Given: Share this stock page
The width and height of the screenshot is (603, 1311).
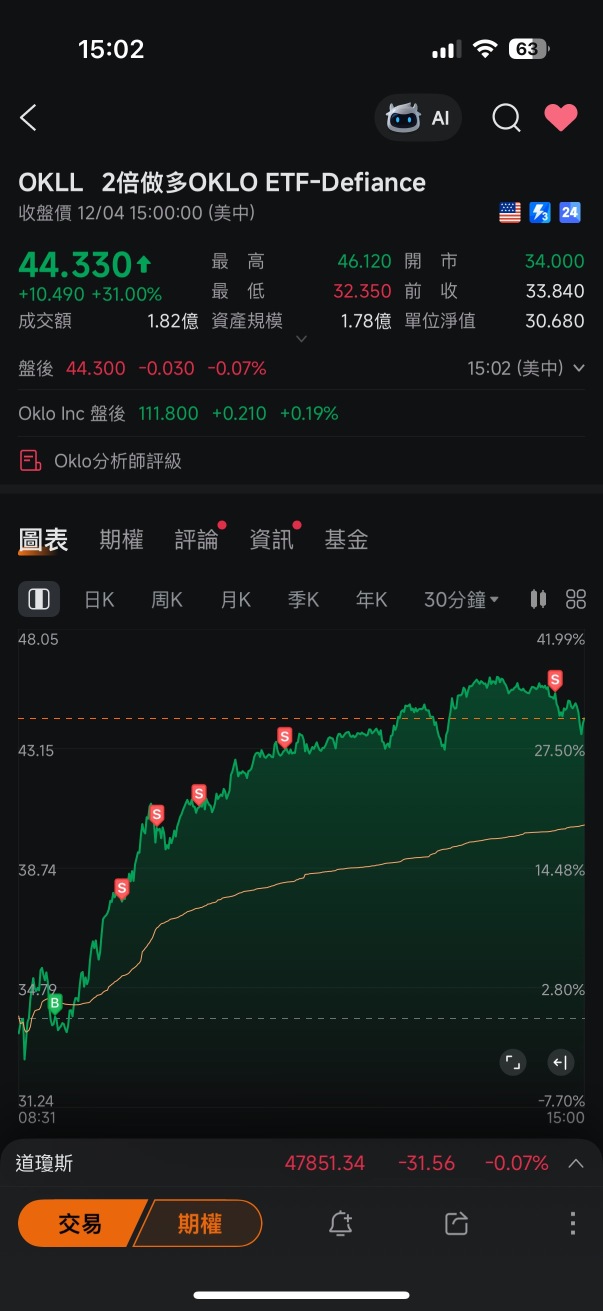Looking at the screenshot, I should [x=457, y=1223].
